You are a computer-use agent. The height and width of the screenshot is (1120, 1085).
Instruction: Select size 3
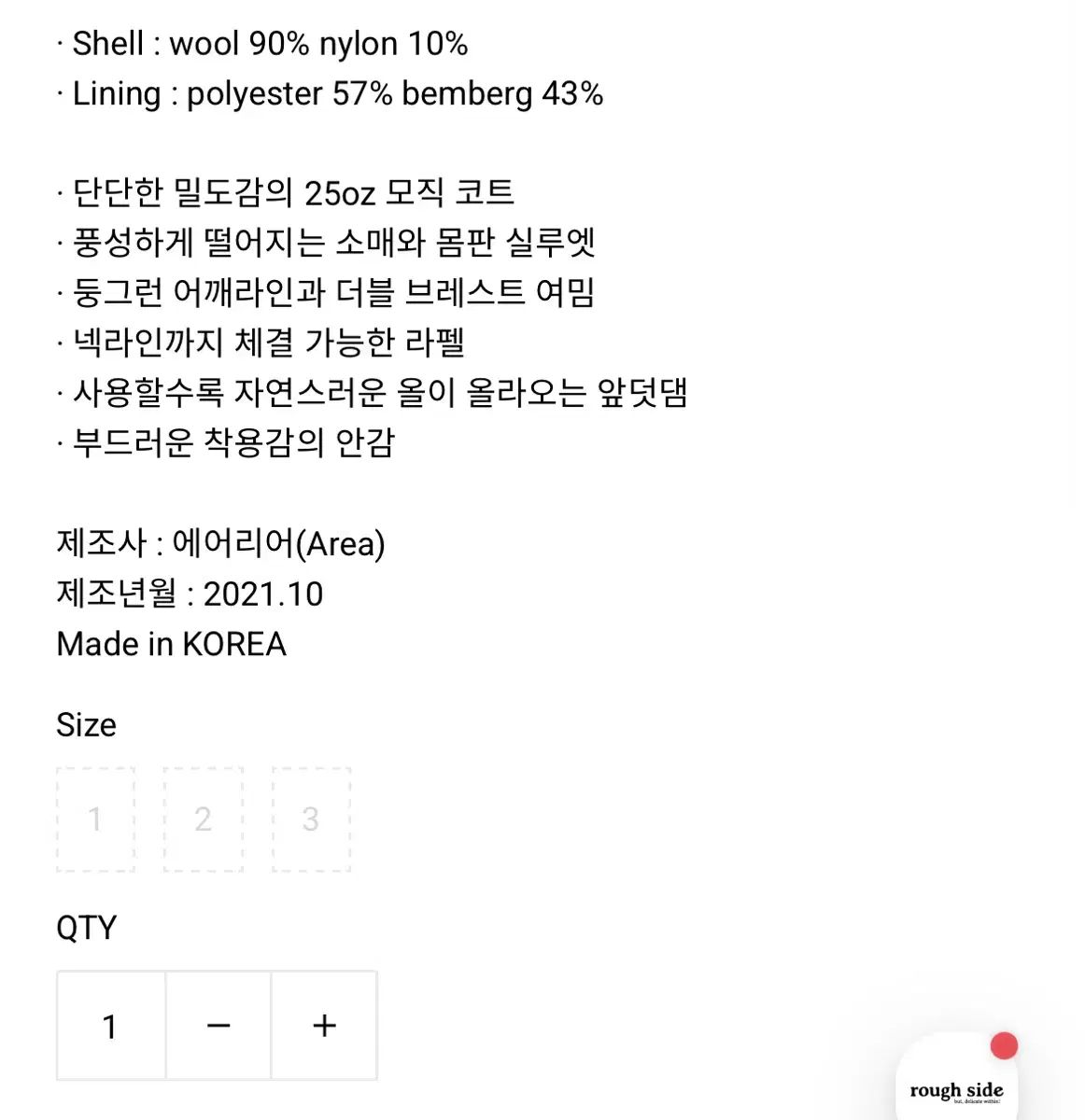tap(311, 819)
